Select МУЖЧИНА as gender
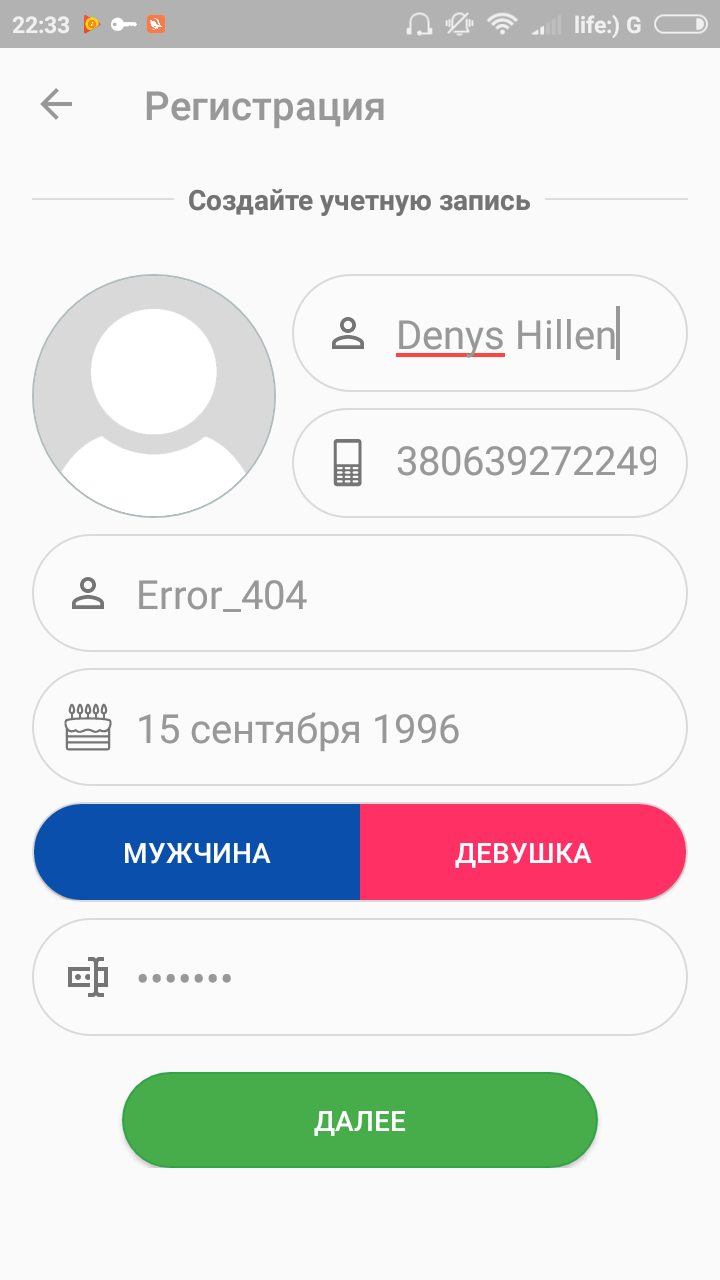 197,853
